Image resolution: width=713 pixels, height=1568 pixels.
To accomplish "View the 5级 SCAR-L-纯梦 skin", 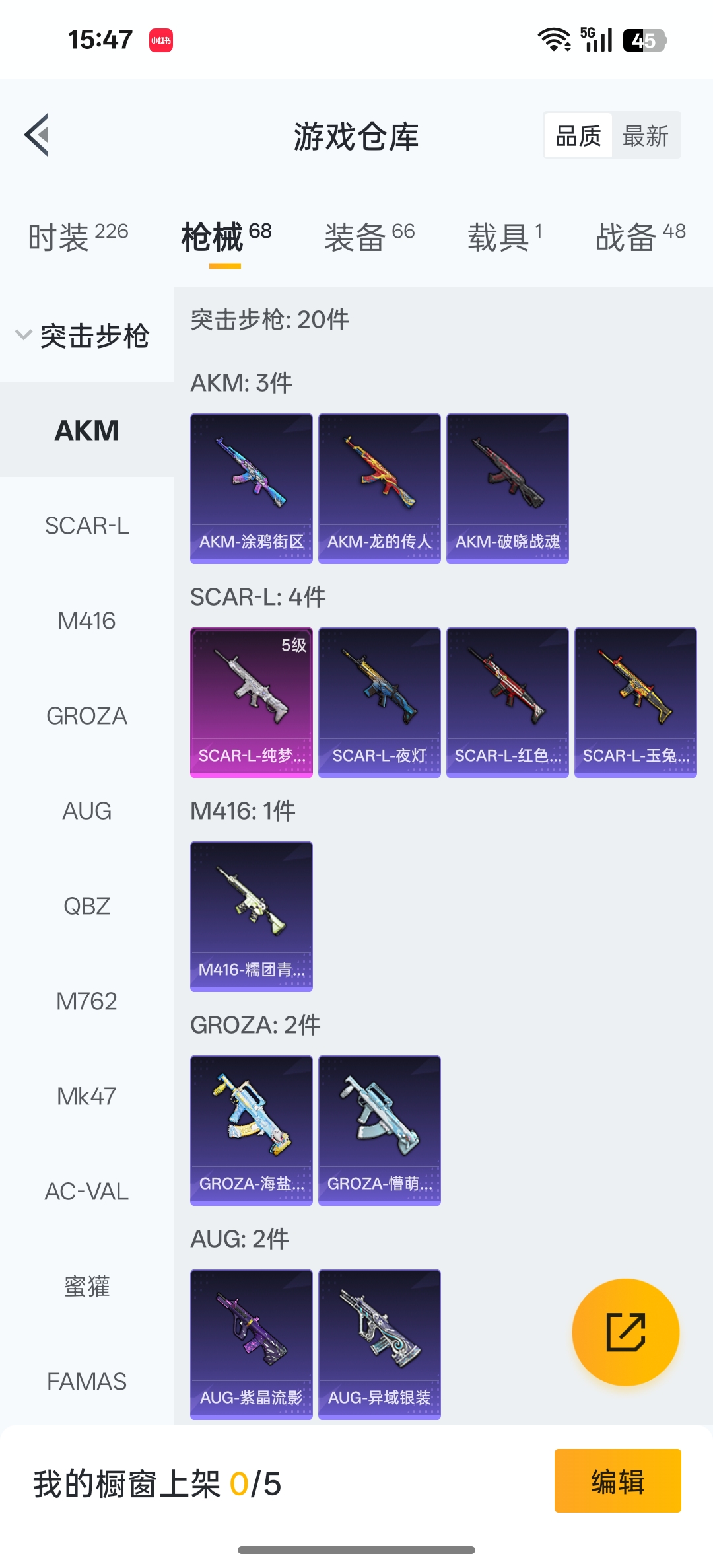I will [x=251, y=703].
